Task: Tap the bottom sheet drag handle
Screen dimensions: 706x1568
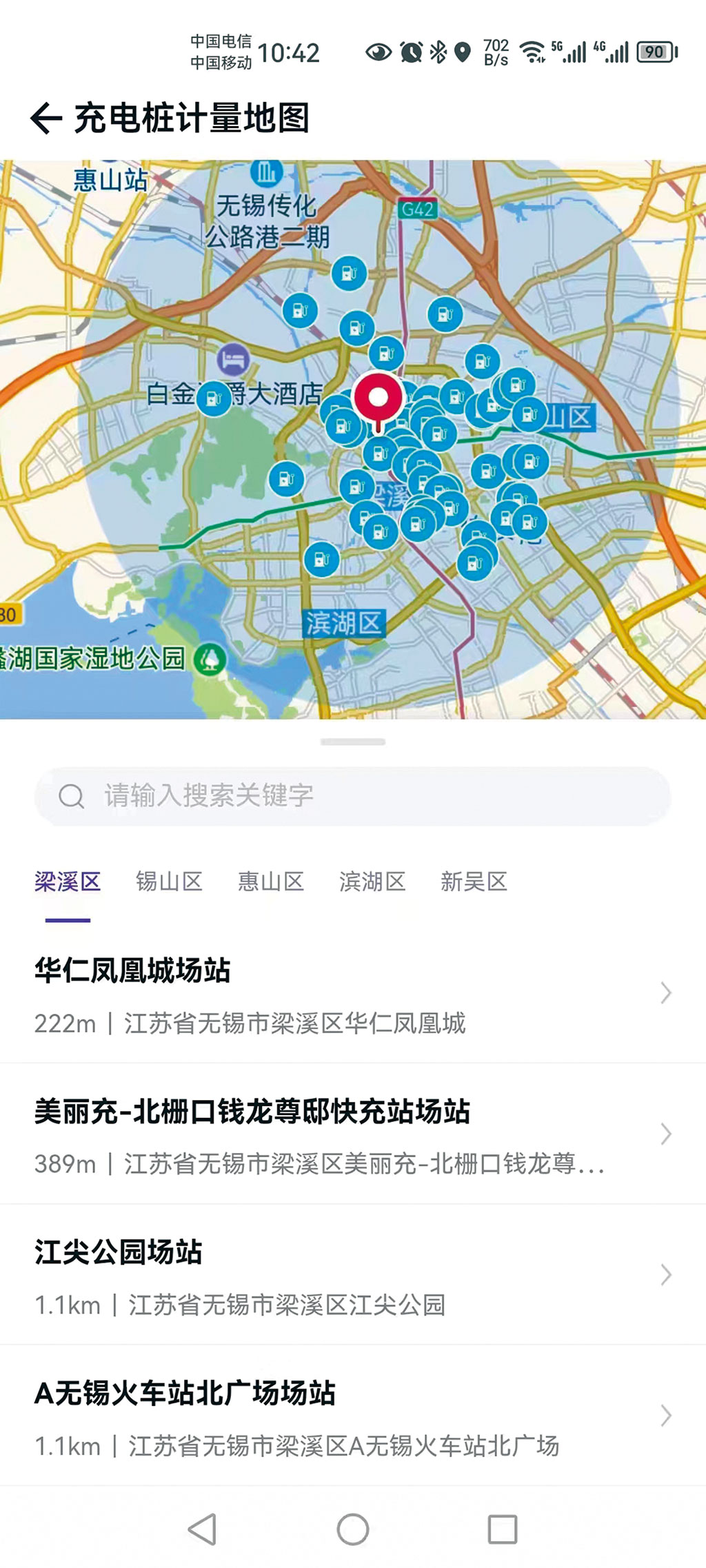Action: tap(353, 742)
